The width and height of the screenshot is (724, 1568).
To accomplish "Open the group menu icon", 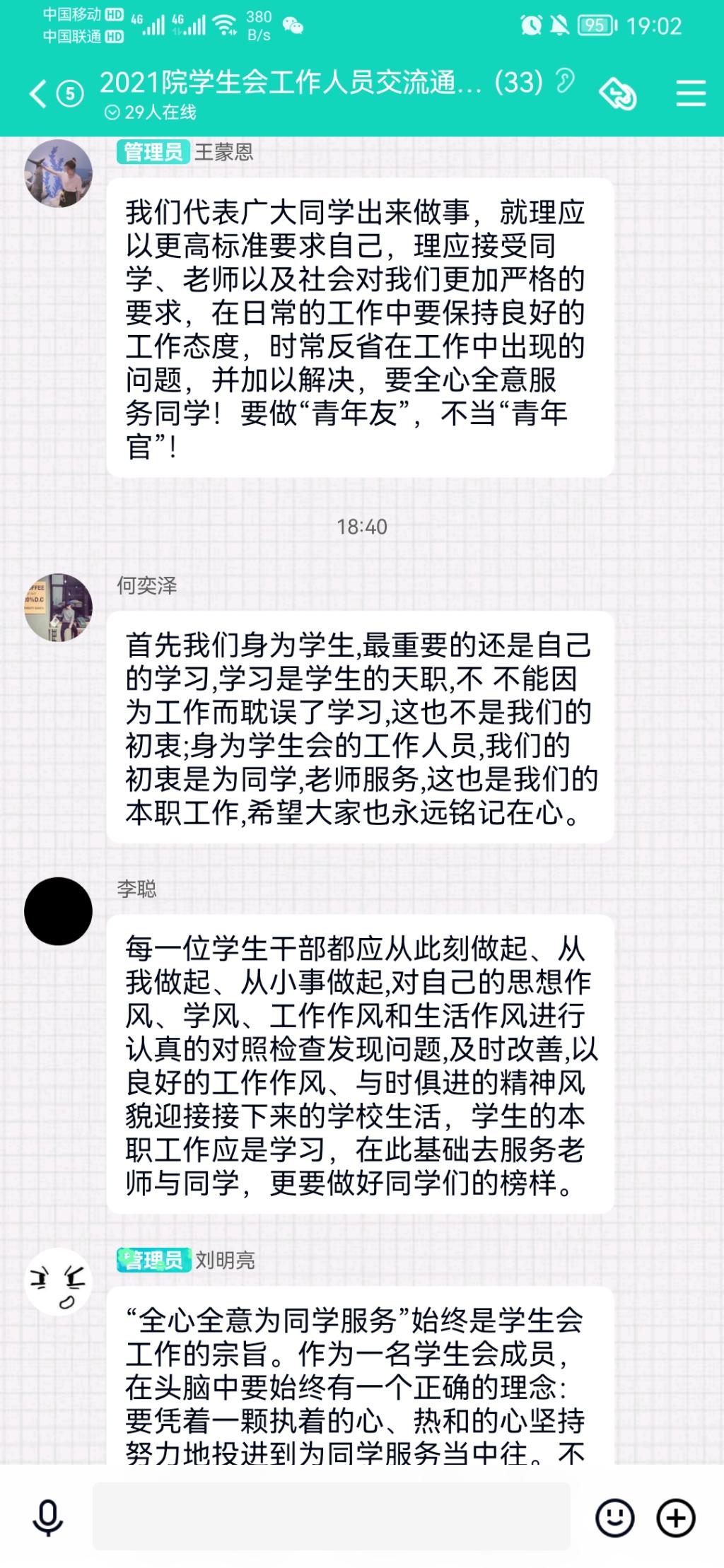I will [690, 93].
